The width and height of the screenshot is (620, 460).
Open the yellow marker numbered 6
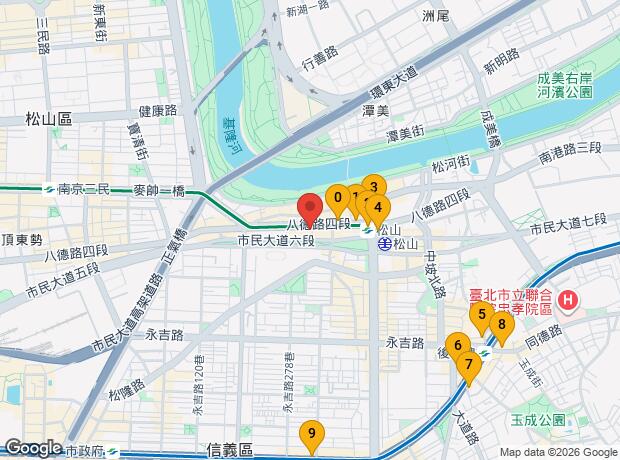(x=457, y=347)
